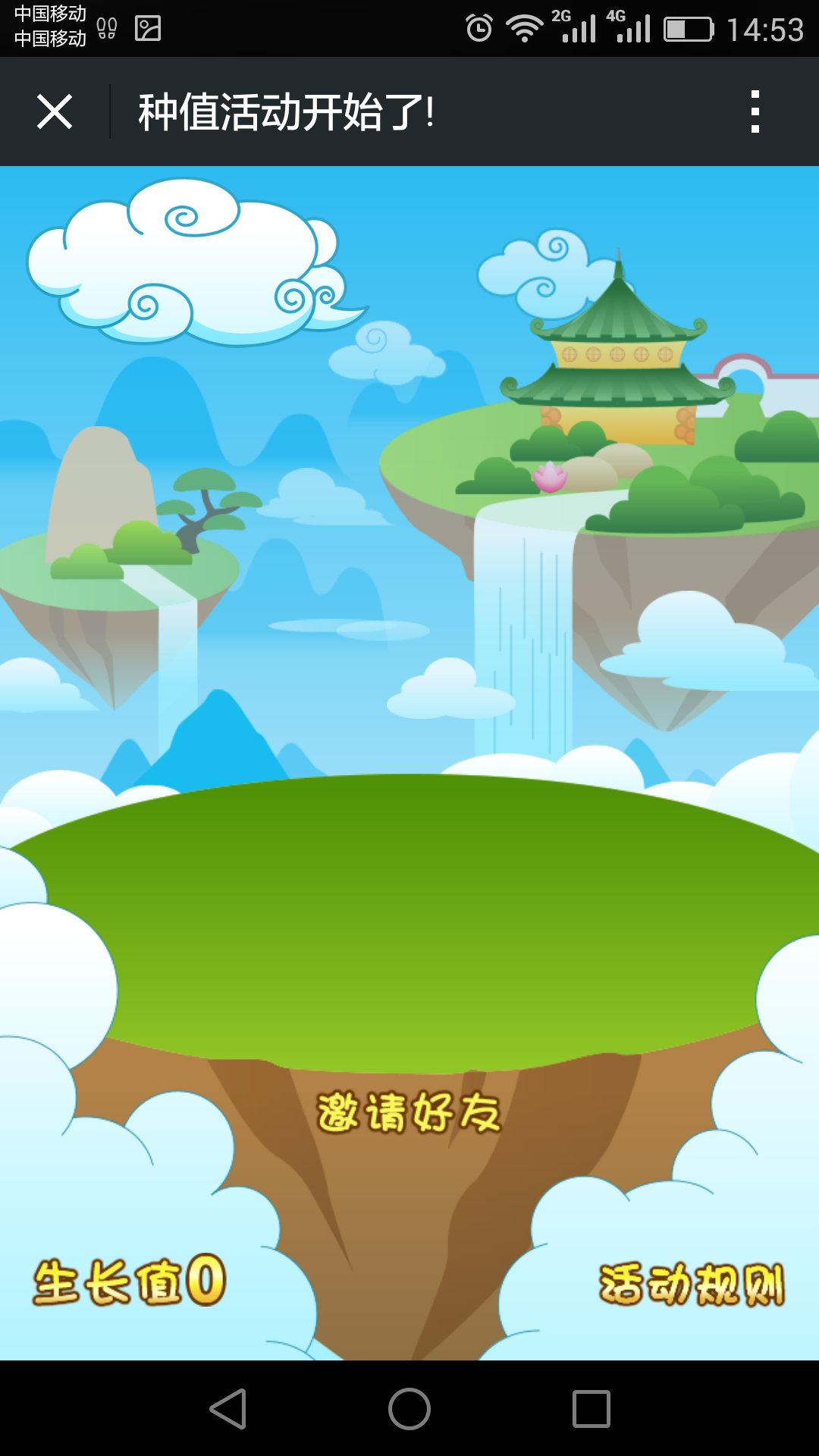The height and width of the screenshot is (1456, 819).
Task: Tap 邀请好友 to invite friends
Action: click(x=409, y=1113)
